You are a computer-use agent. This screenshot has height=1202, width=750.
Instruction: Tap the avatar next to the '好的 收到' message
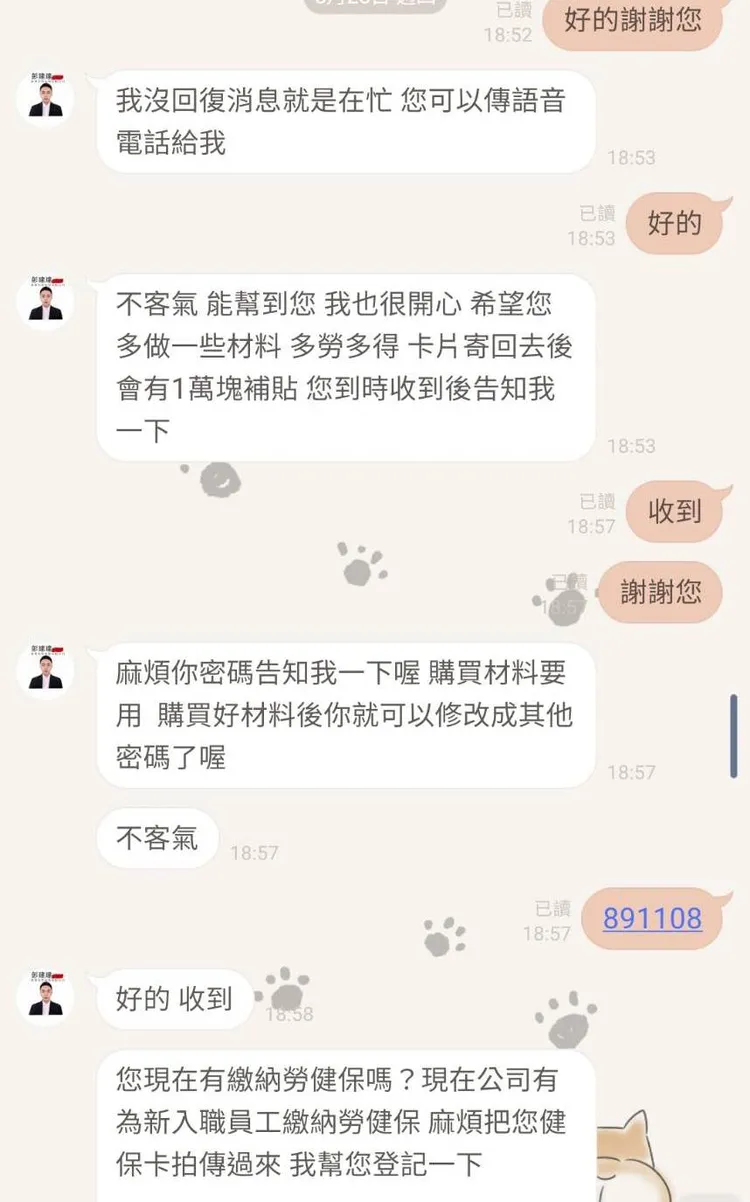(x=44, y=994)
